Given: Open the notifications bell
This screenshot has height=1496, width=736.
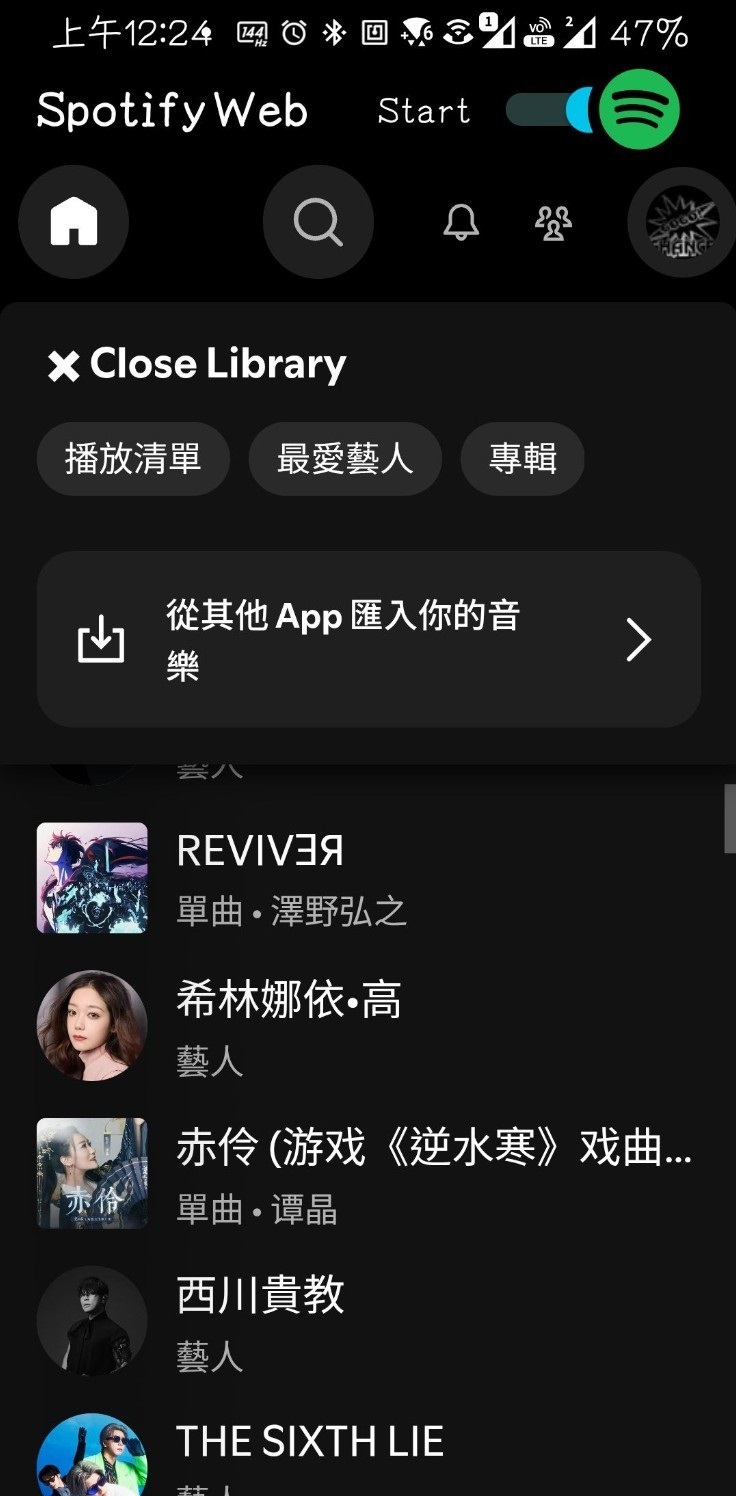Looking at the screenshot, I should (461, 222).
